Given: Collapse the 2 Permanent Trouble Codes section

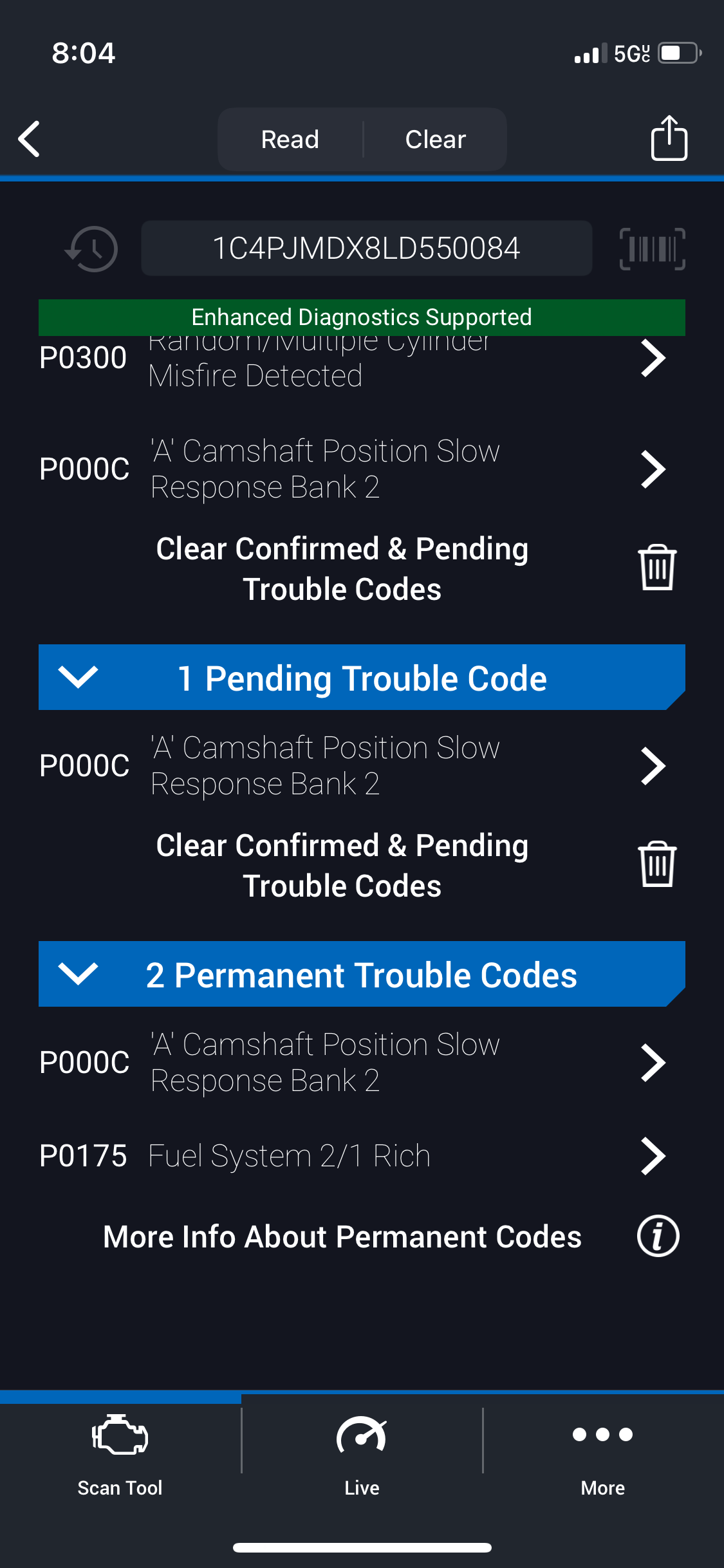Looking at the screenshot, I should point(362,975).
